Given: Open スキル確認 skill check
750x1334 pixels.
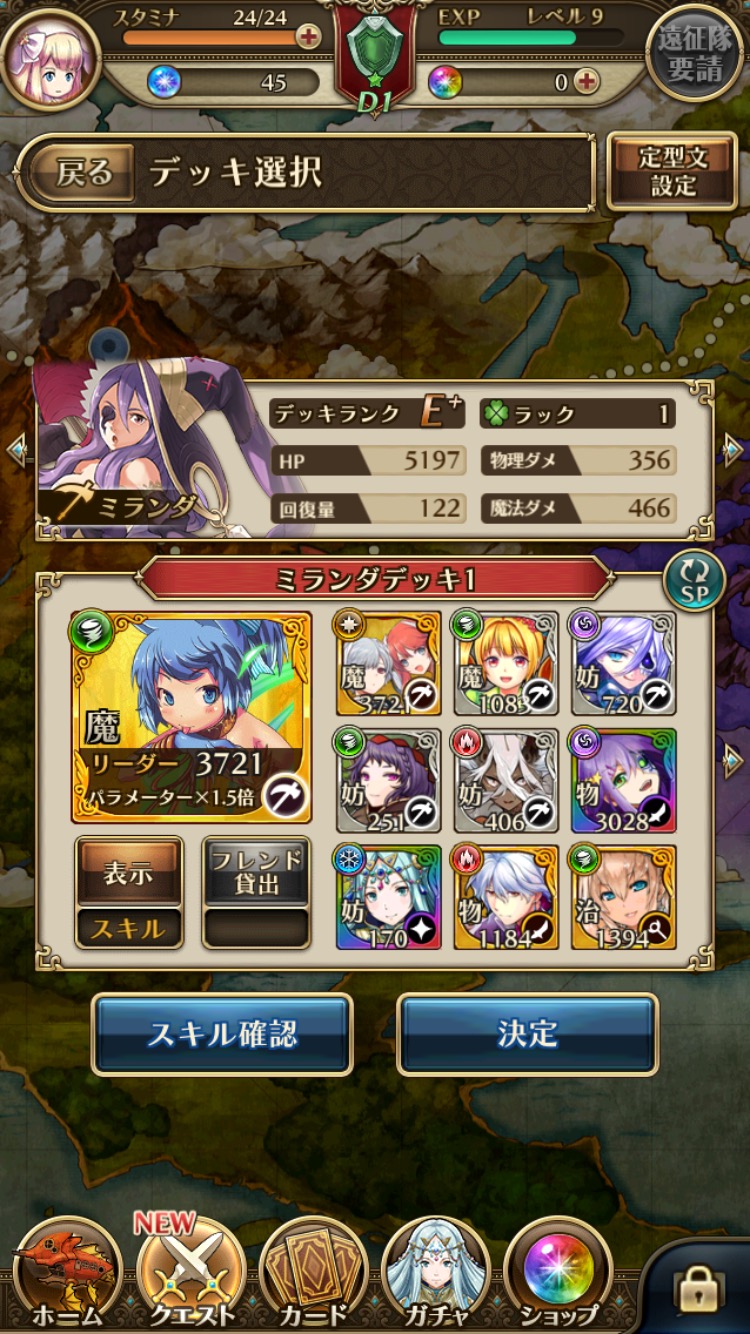Looking at the screenshot, I should click(x=222, y=1034).
